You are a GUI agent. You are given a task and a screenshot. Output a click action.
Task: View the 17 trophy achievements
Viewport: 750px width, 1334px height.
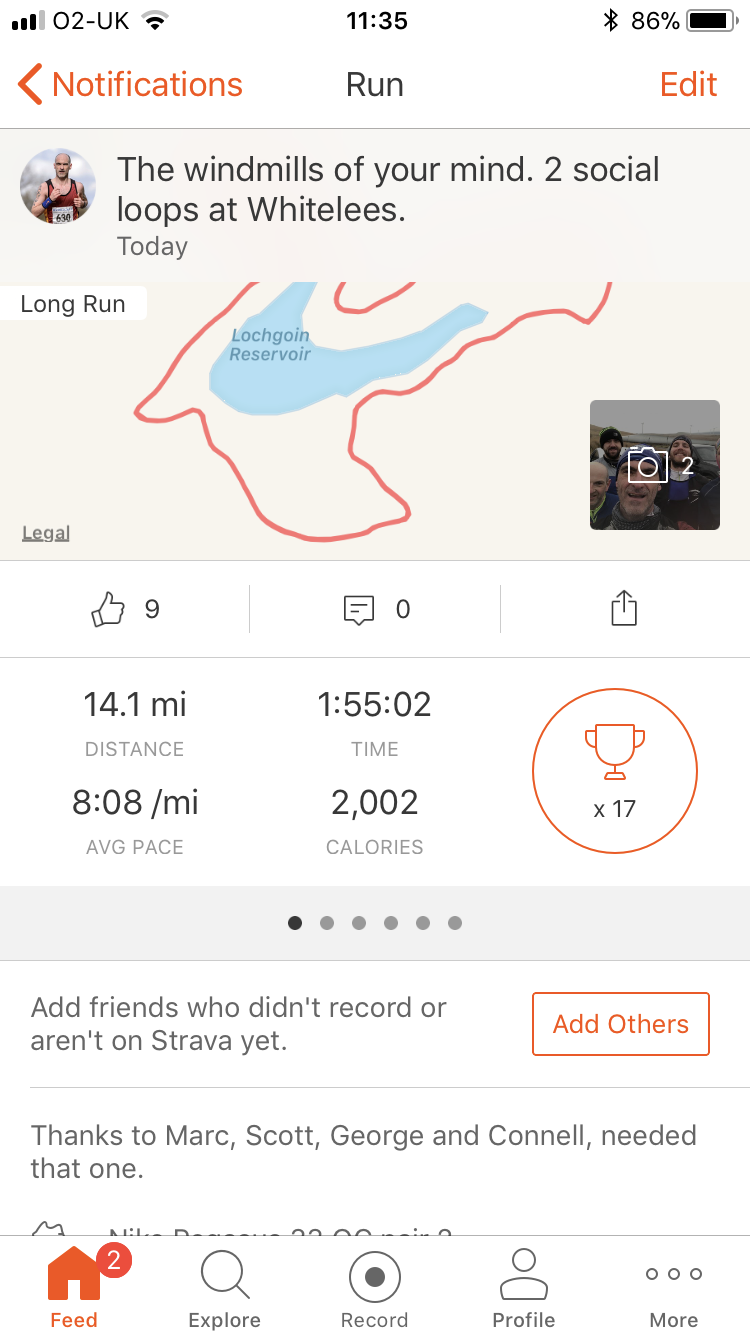click(614, 771)
